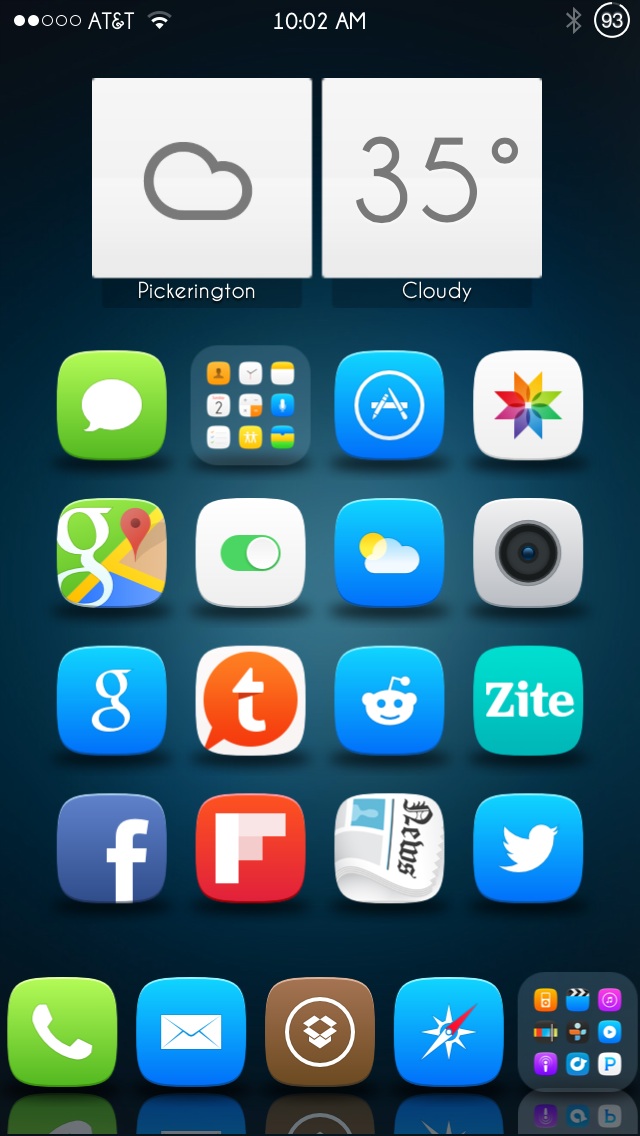Open the Settings toggle icon app
The image size is (640, 1136).
pyautogui.click(x=250, y=553)
